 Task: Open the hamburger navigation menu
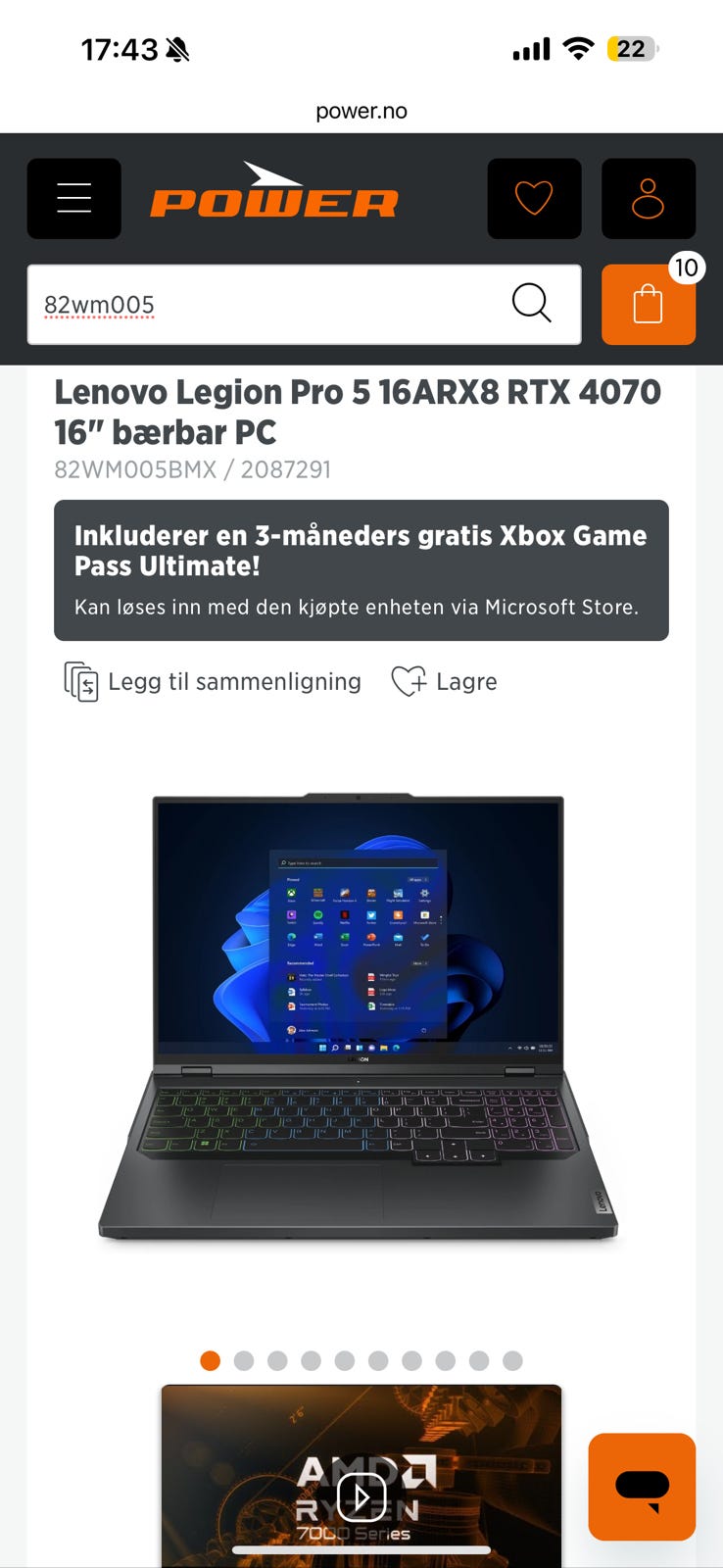pos(73,198)
